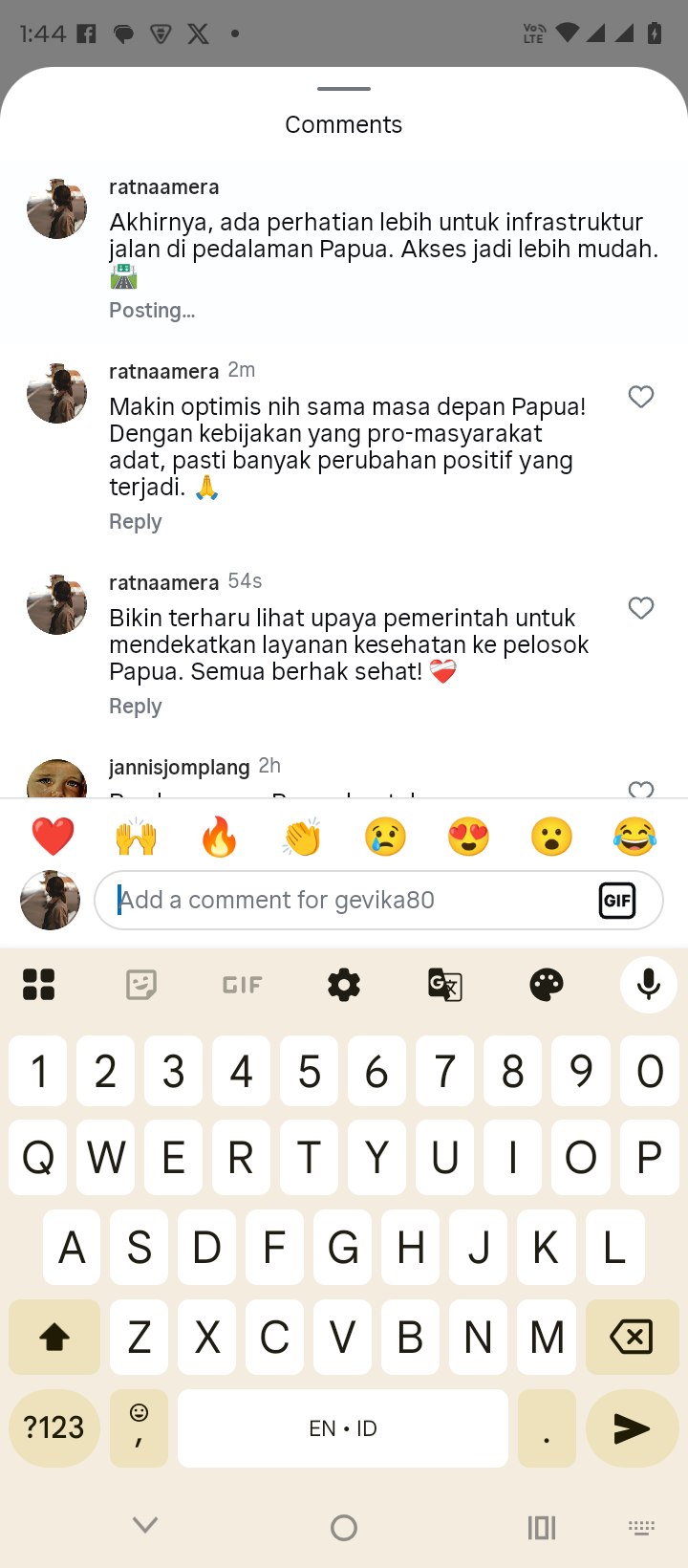Insert the raised hands emoji
688x1568 pixels.
click(136, 837)
